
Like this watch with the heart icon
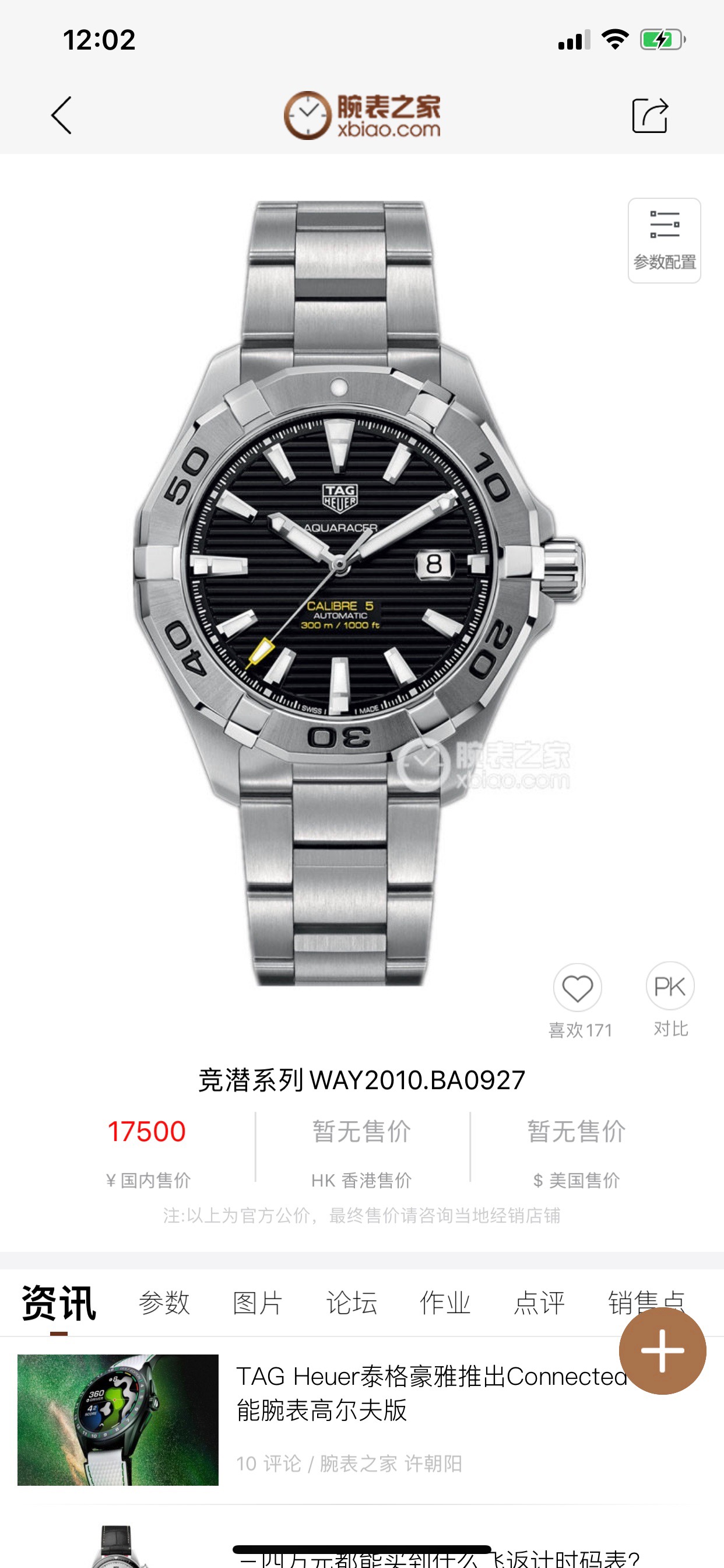point(577,988)
